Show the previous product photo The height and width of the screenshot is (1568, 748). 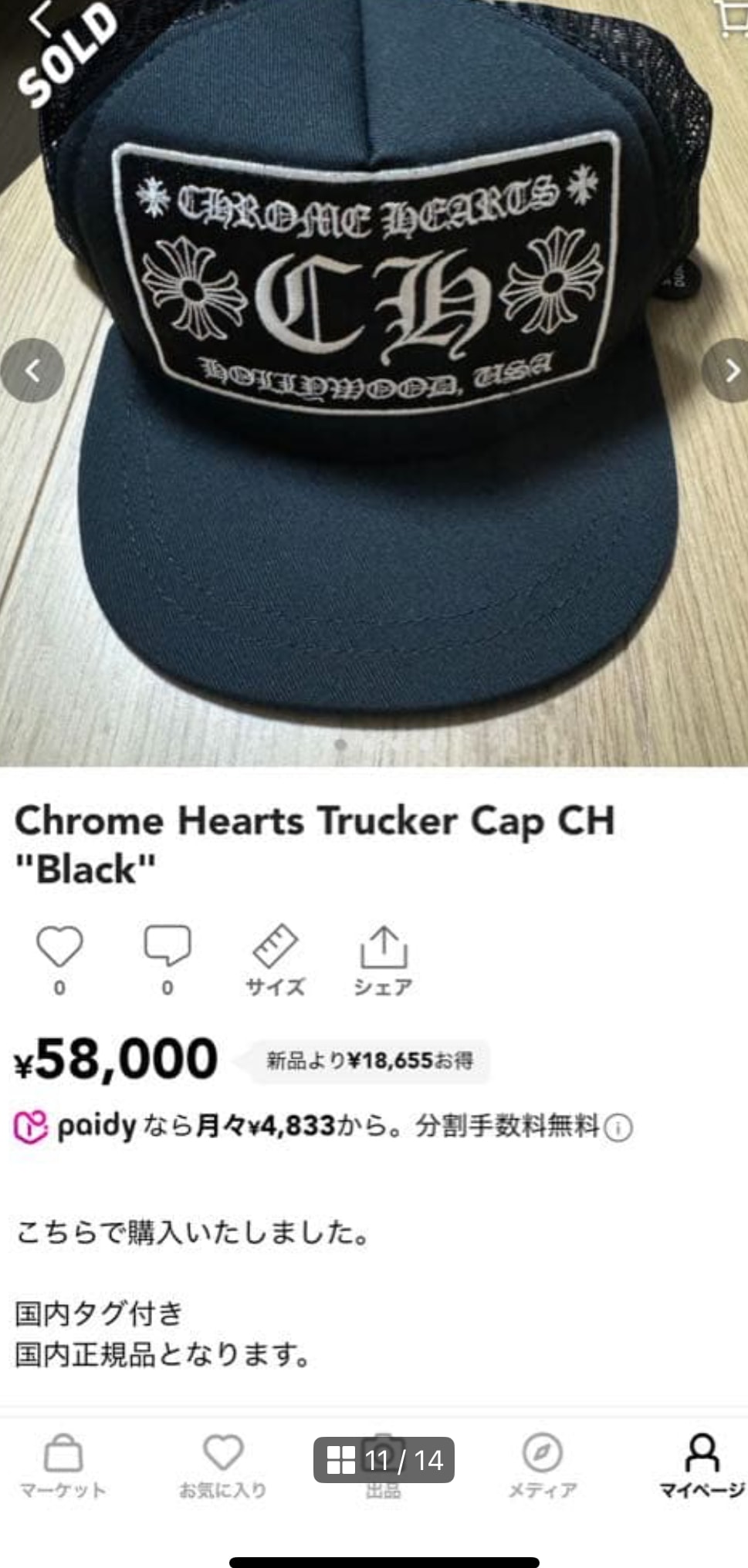coord(32,371)
